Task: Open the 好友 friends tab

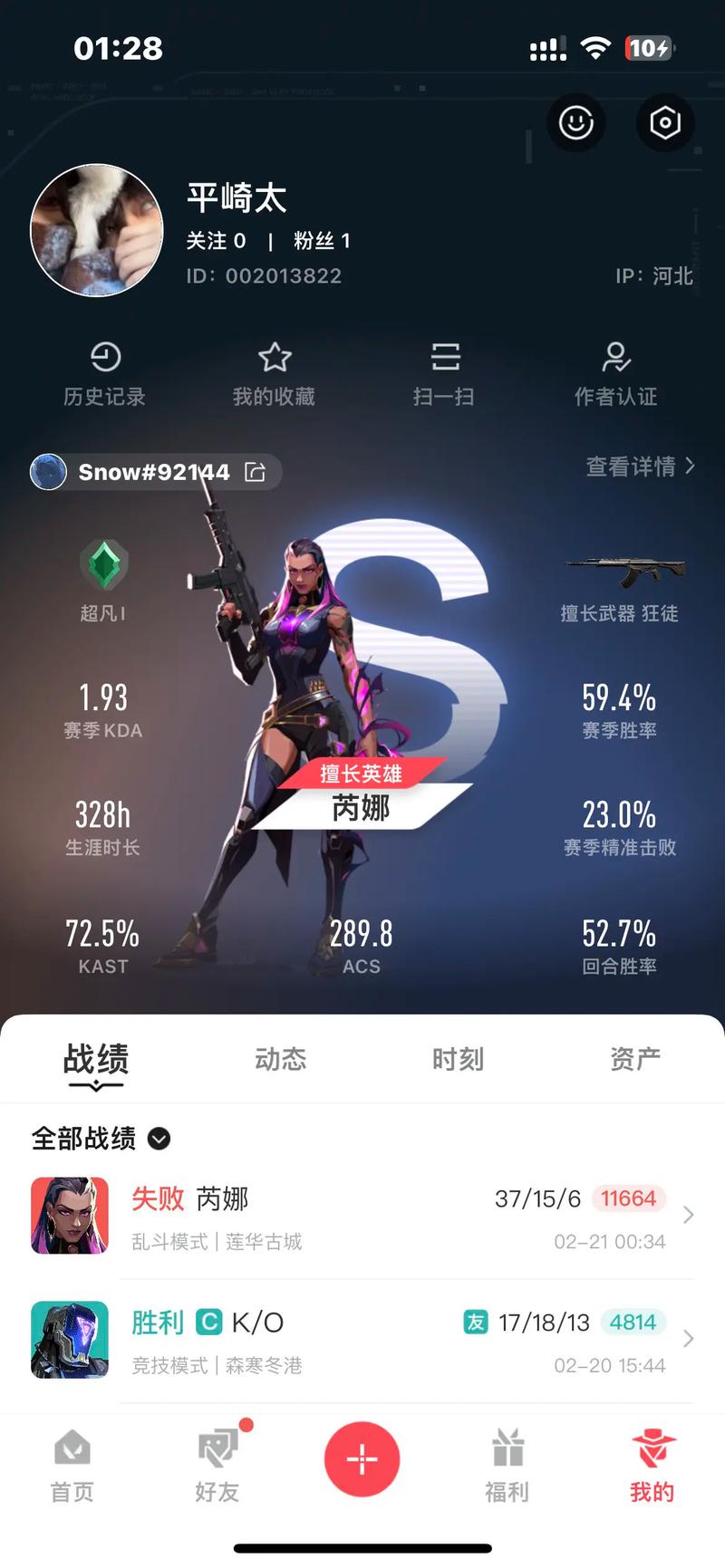Action: pyautogui.click(x=217, y=1466)
